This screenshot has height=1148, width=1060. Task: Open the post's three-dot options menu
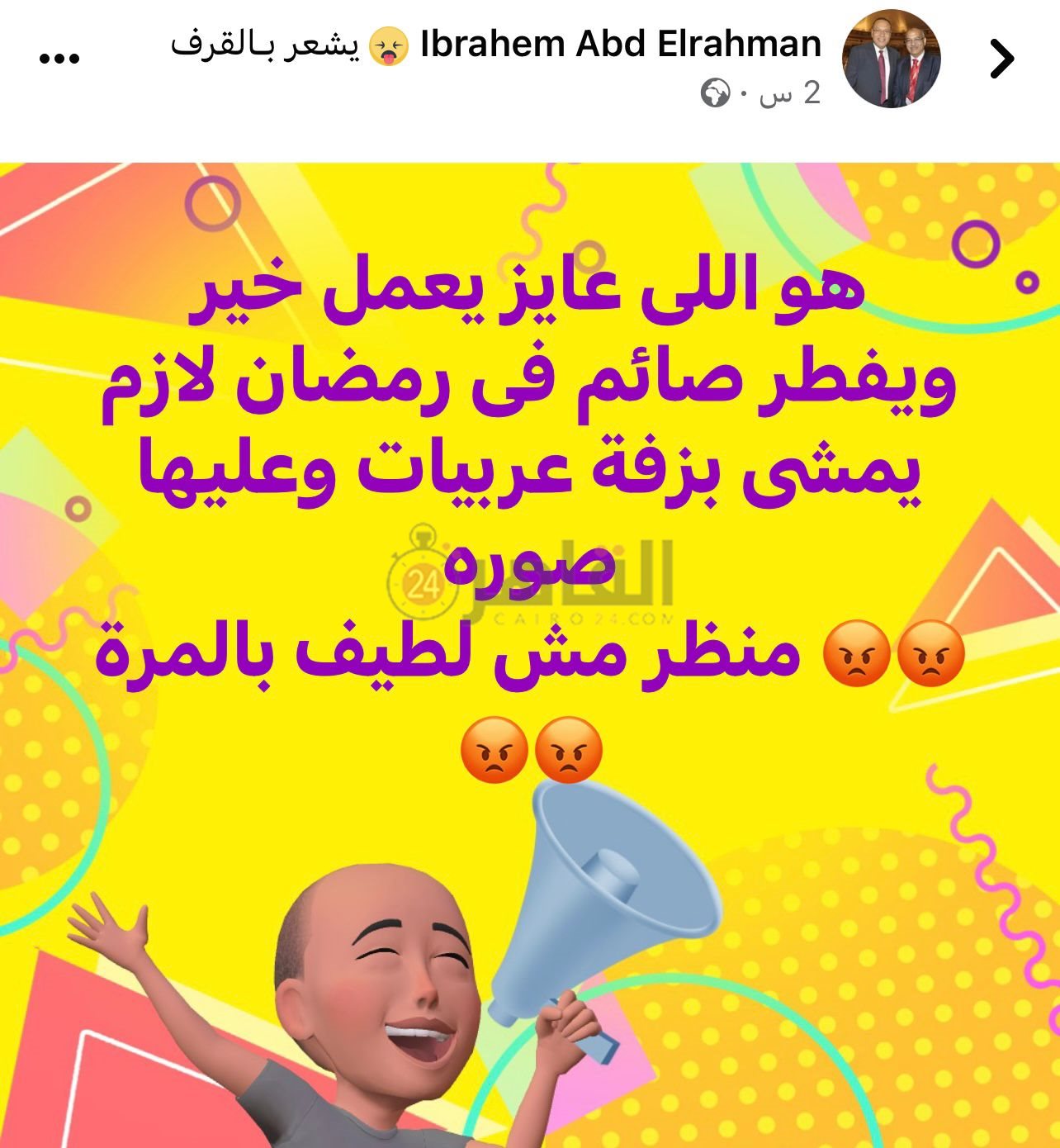(x=59, y=59)
